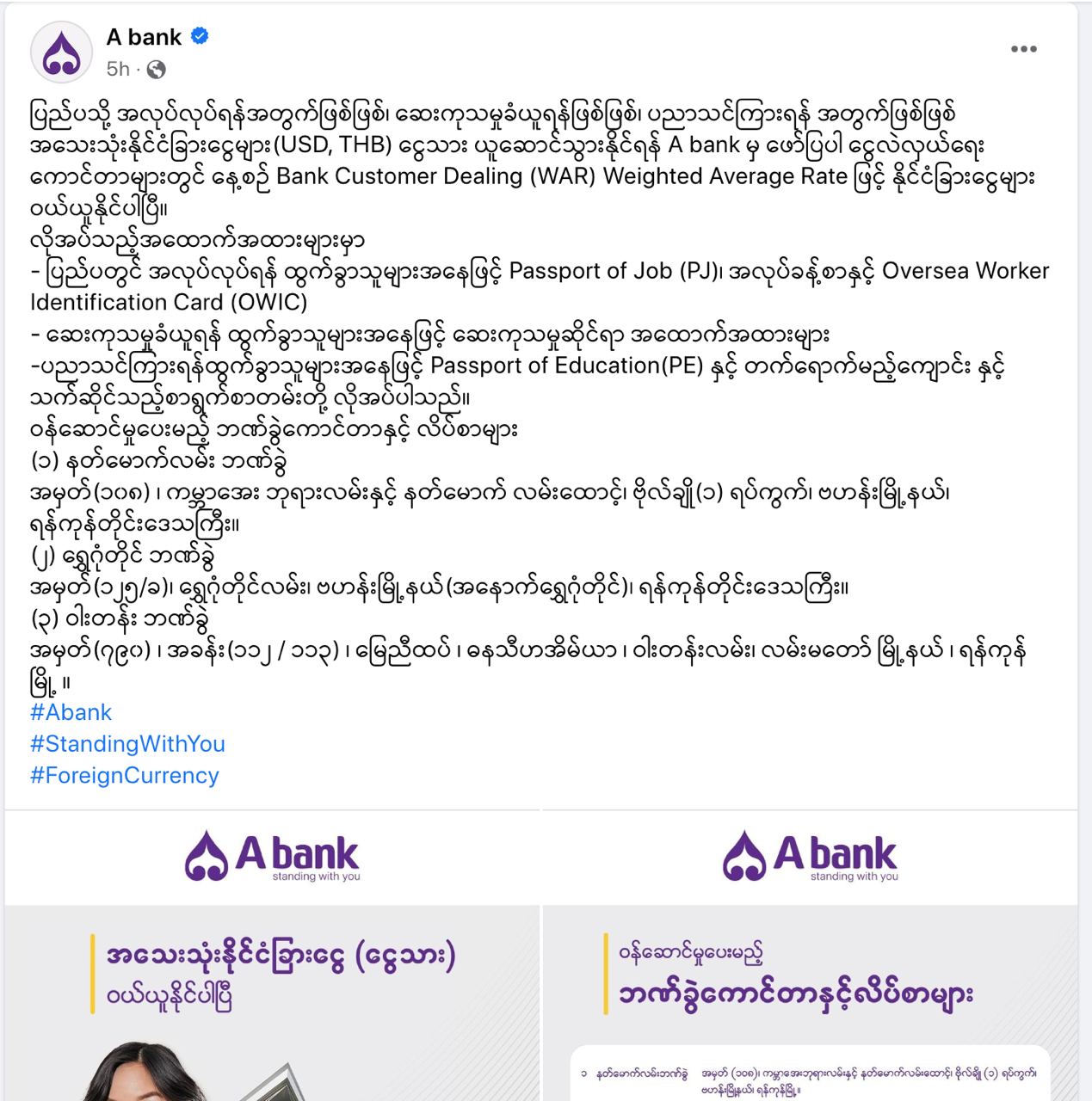View the foreign currency purchase image
This screenshot has height=1101, width=1092.
point(272,956)
